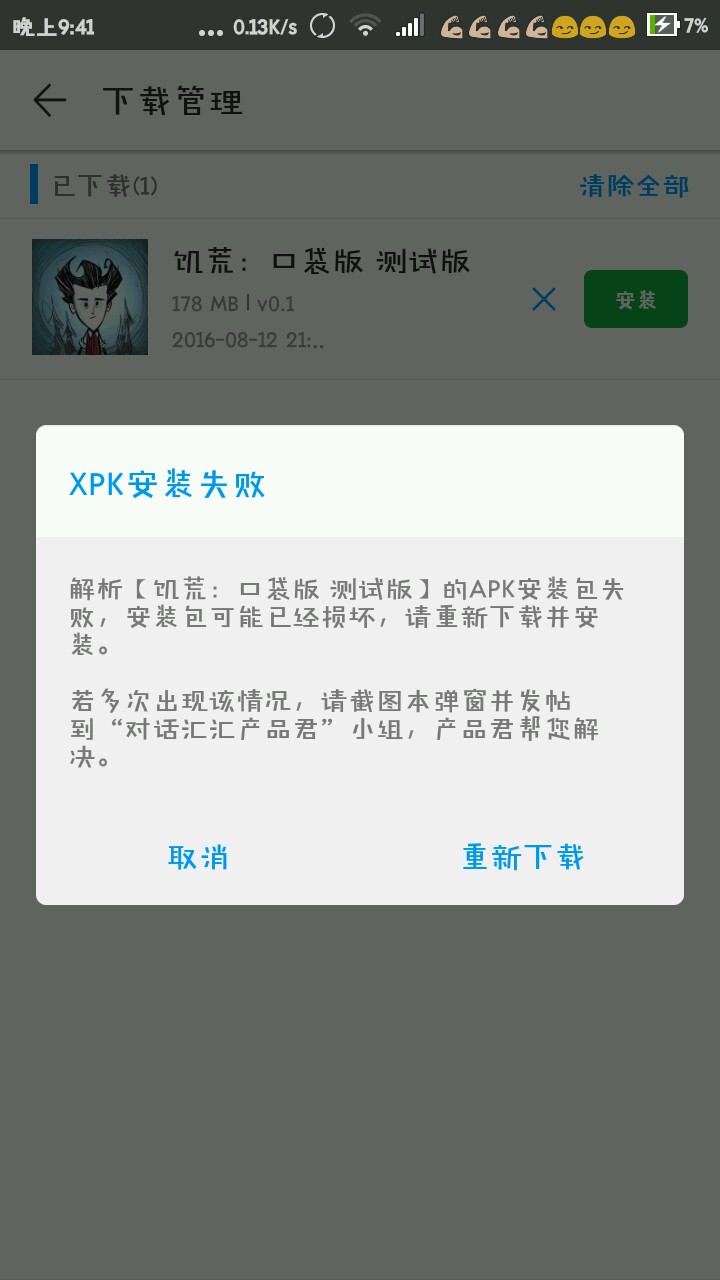720x1280 pixels.
Task: Tap 取消 to dismiss the dialog
Action: tap(198, 857)
